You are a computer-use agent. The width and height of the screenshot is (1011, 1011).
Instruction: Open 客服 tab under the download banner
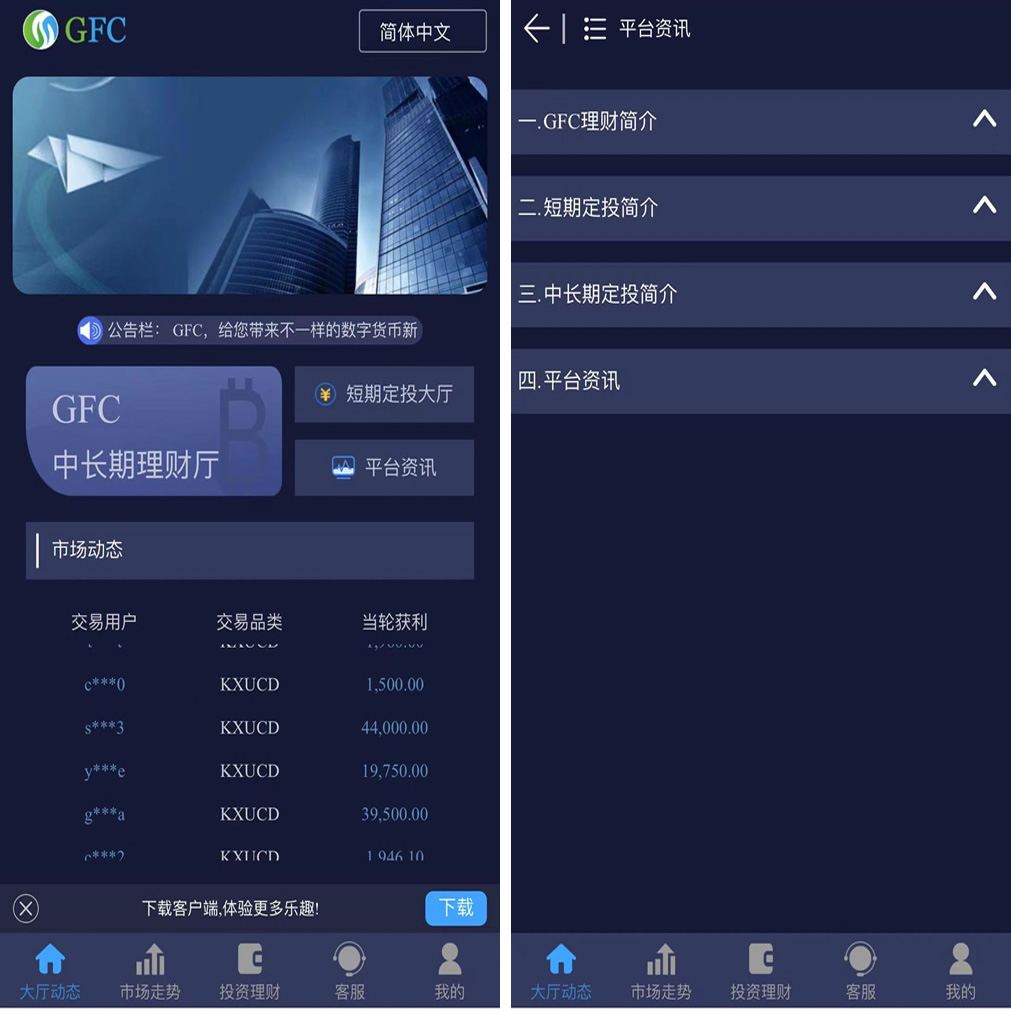click(x=349, y=971)
